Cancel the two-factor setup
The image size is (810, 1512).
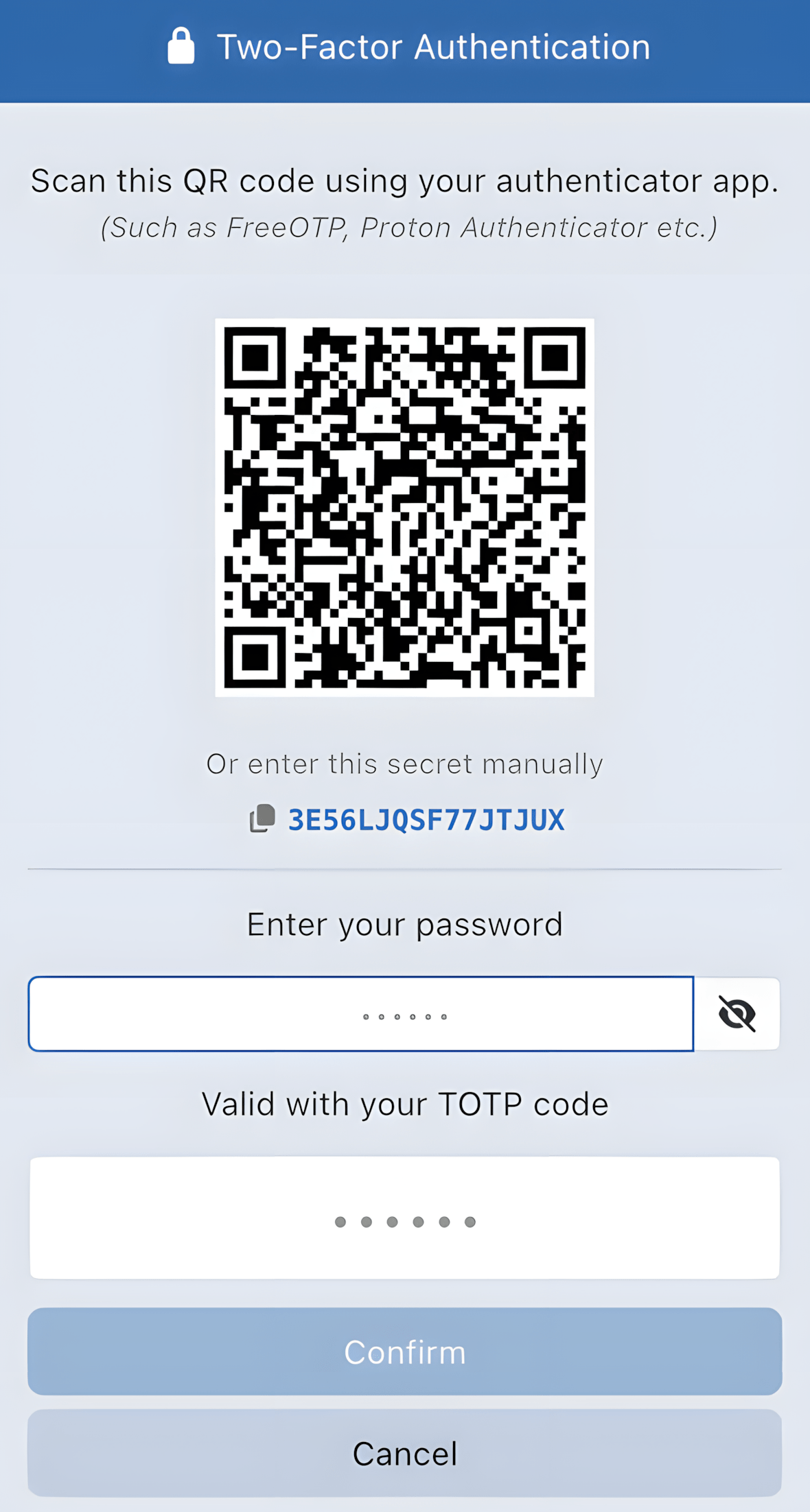coord(405,1454)
